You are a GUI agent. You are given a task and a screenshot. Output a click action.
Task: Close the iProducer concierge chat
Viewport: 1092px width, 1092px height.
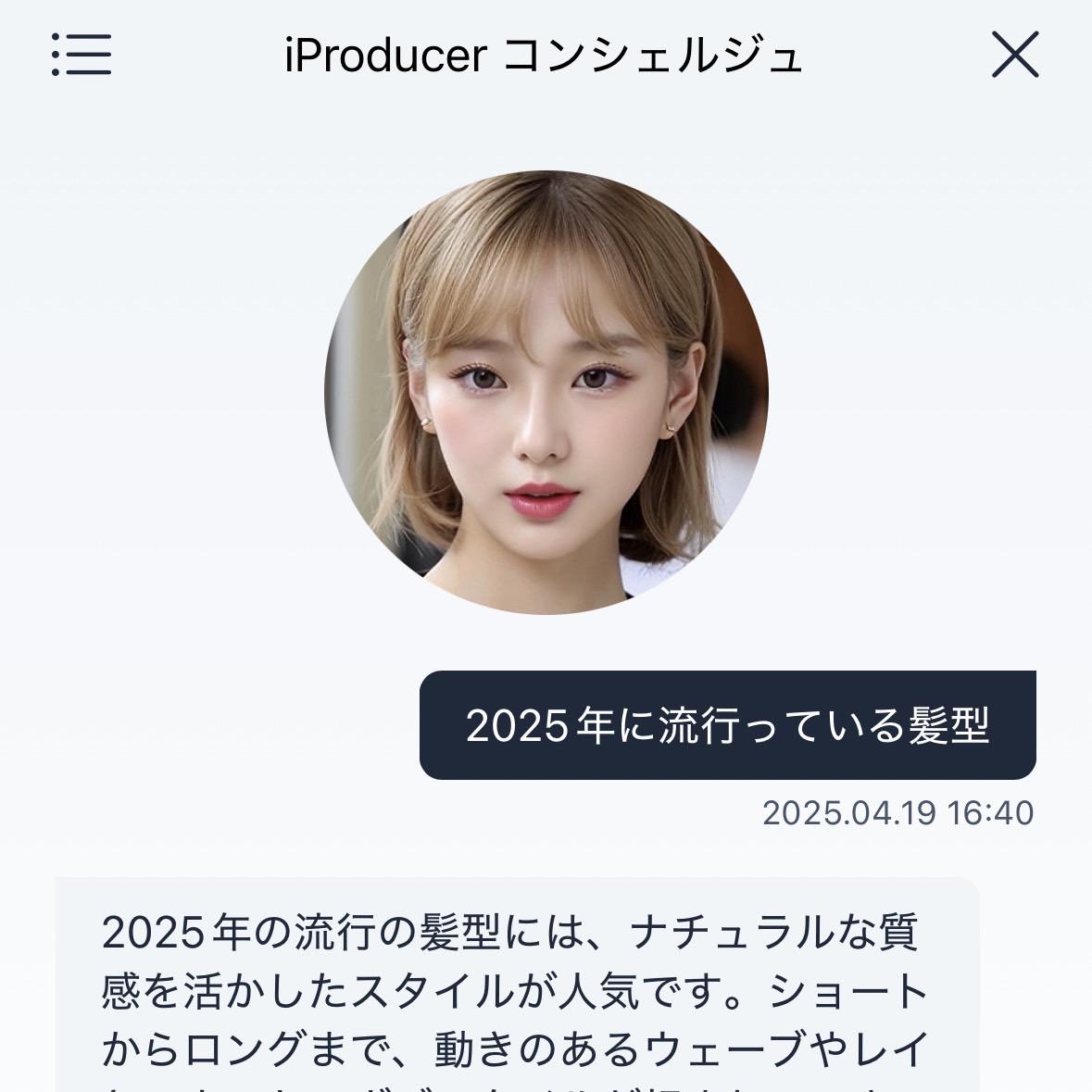click(x=1015, y=55)
